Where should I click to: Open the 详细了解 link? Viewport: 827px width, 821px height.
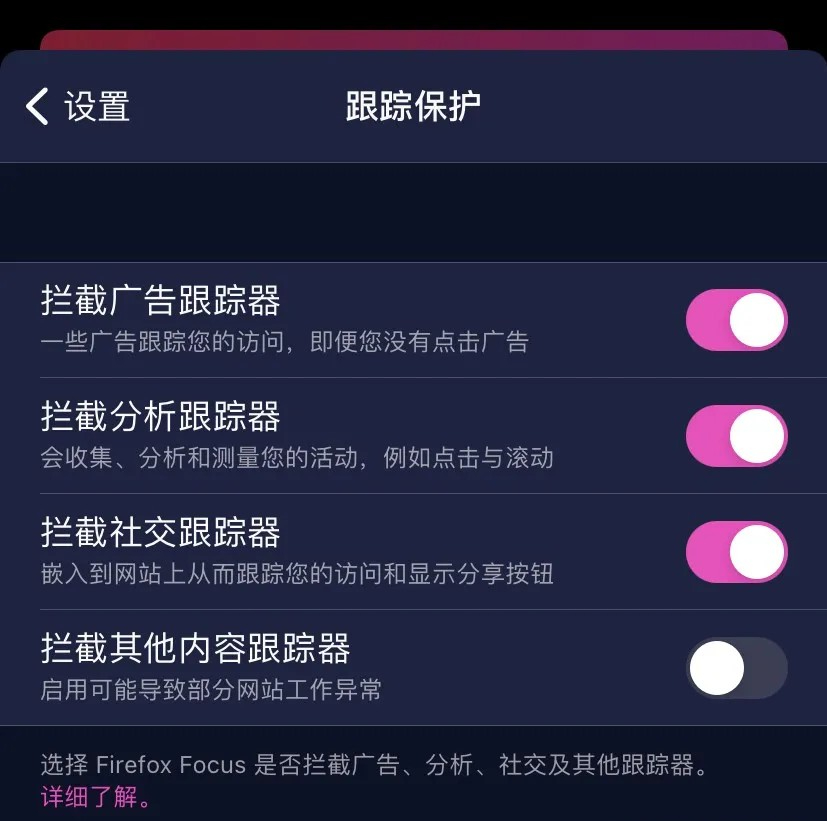pos(95,798)
